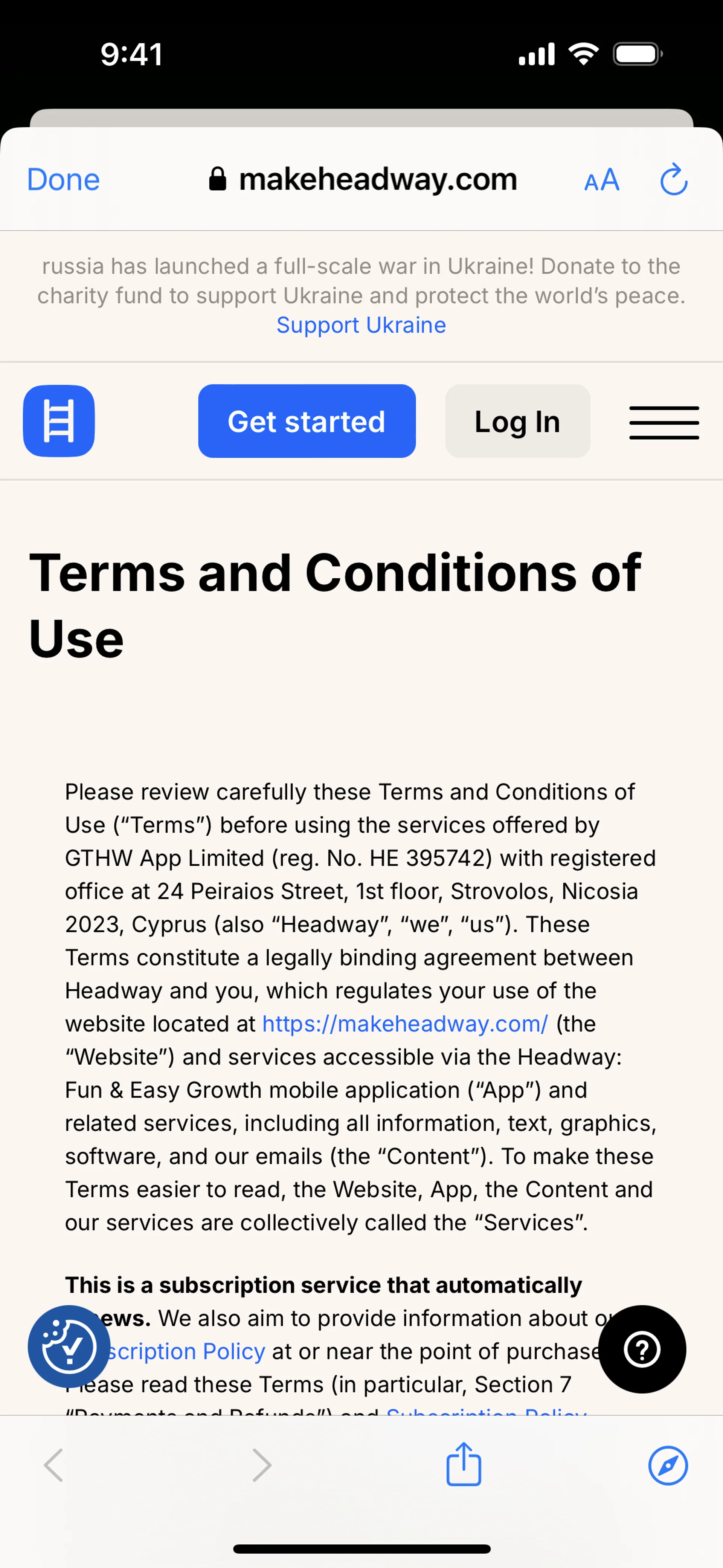Image resolution: width=723 pixels, height=1568 pixels.
Task: Open the AA text size options
Action: [x=601, y=180]
